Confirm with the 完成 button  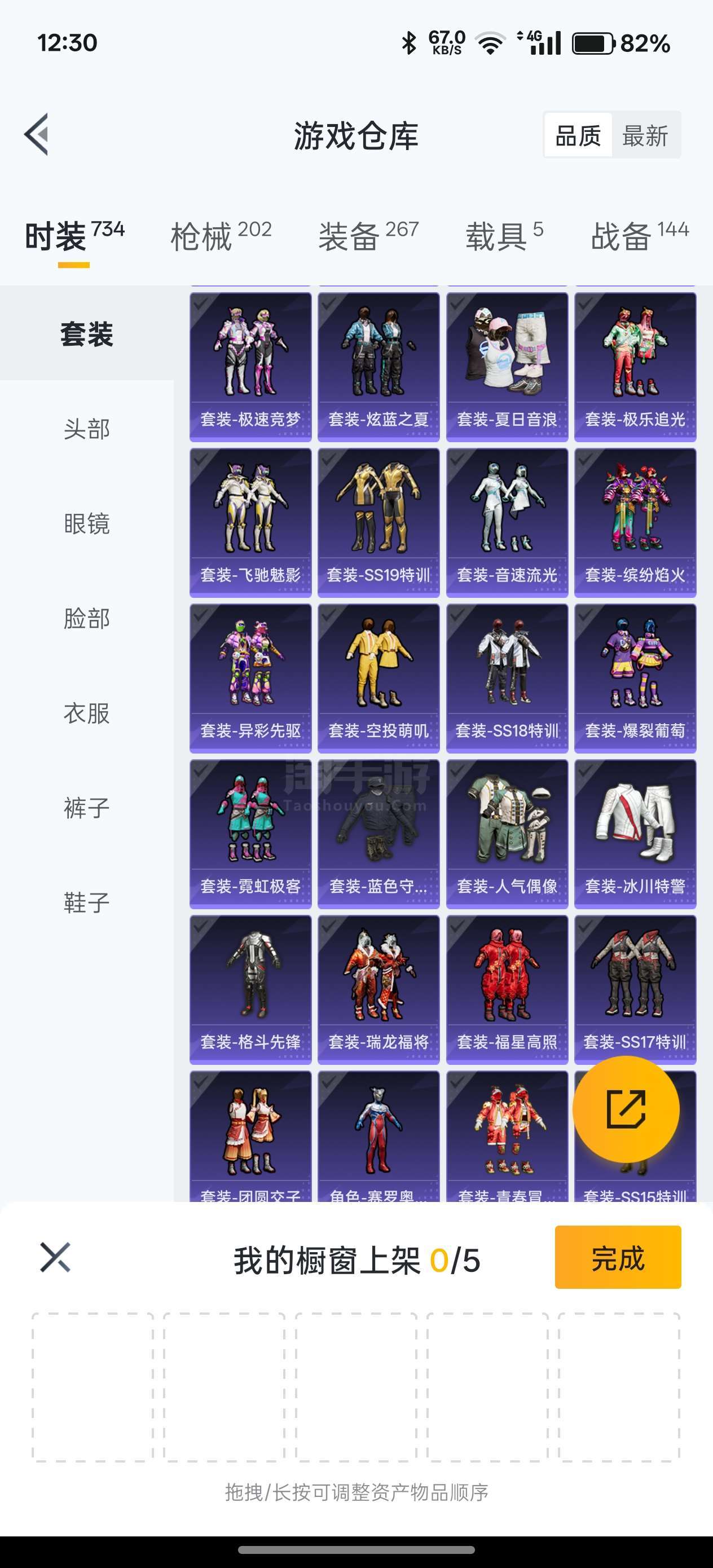coord(618,1258)
